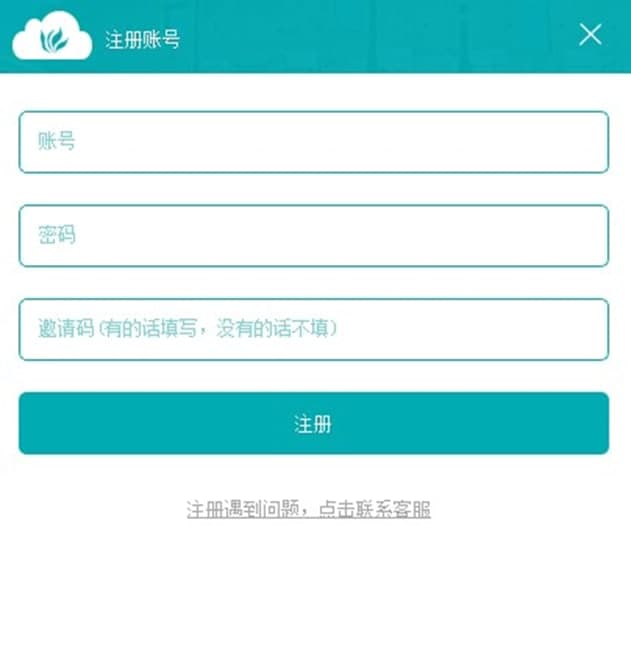Open the 点击联系客服 support link

tap(374, 509)
